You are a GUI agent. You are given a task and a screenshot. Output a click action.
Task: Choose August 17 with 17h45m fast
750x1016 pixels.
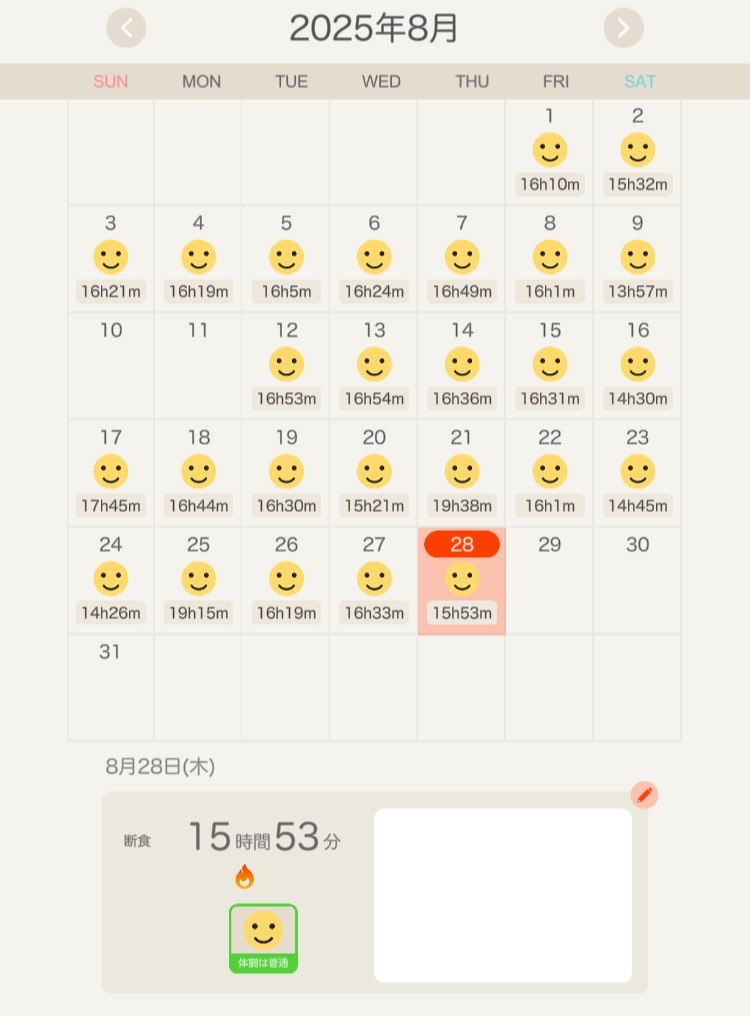click(x=111, y=473)
